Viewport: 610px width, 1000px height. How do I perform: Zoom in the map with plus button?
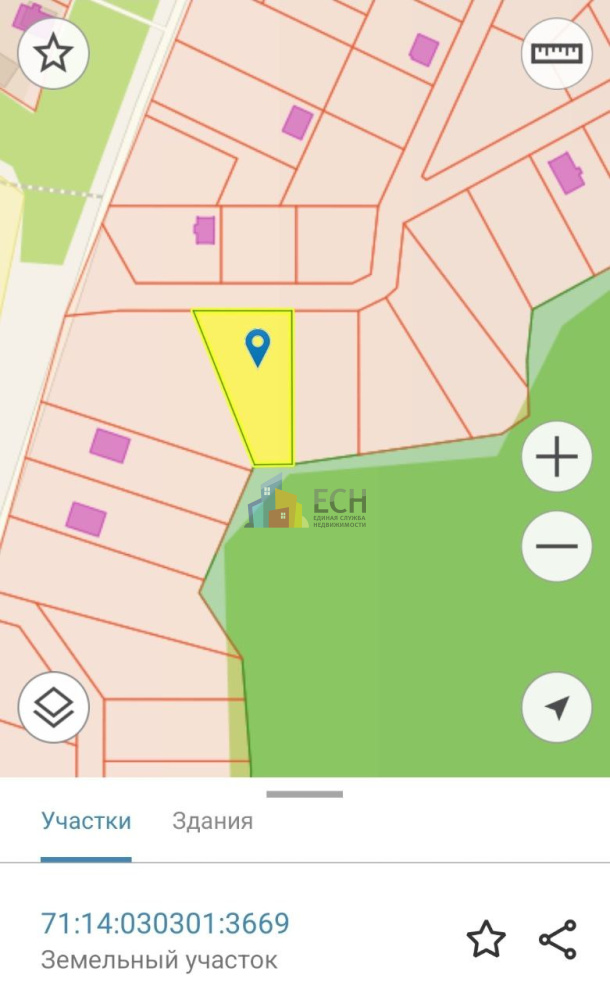[x=557, y=457]
